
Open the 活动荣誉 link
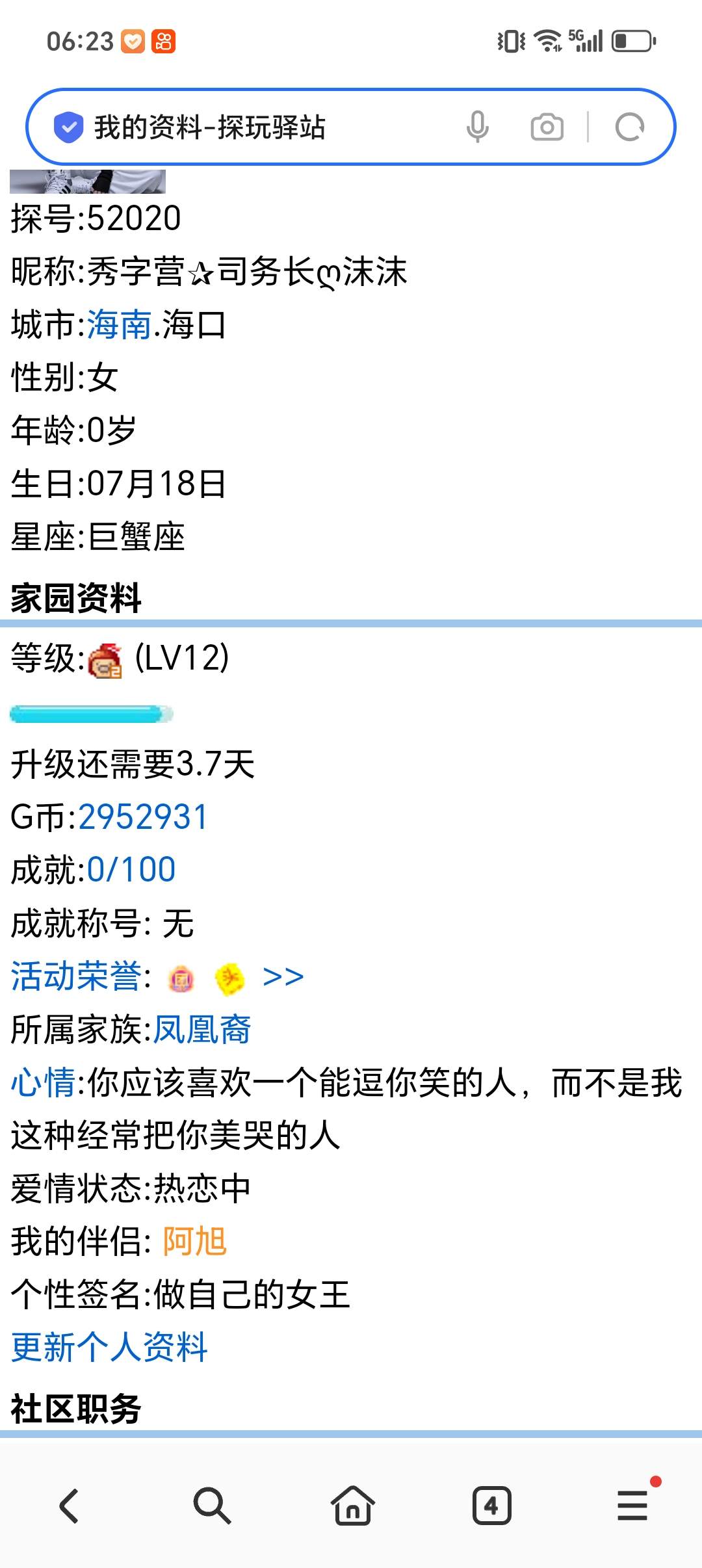pyautogui.click(x=75, y=976)
